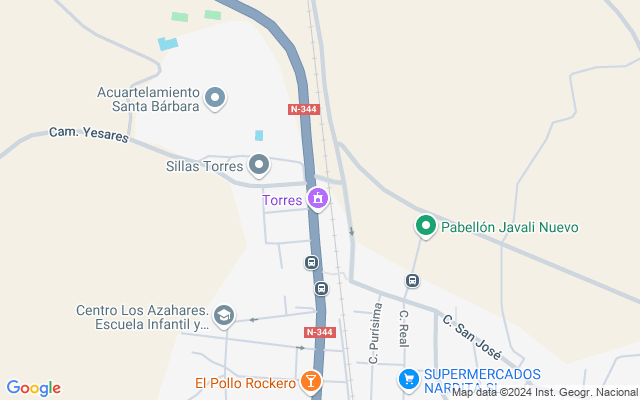
Task: Select the bus stop near C. Real
Action: pos(412,280)
